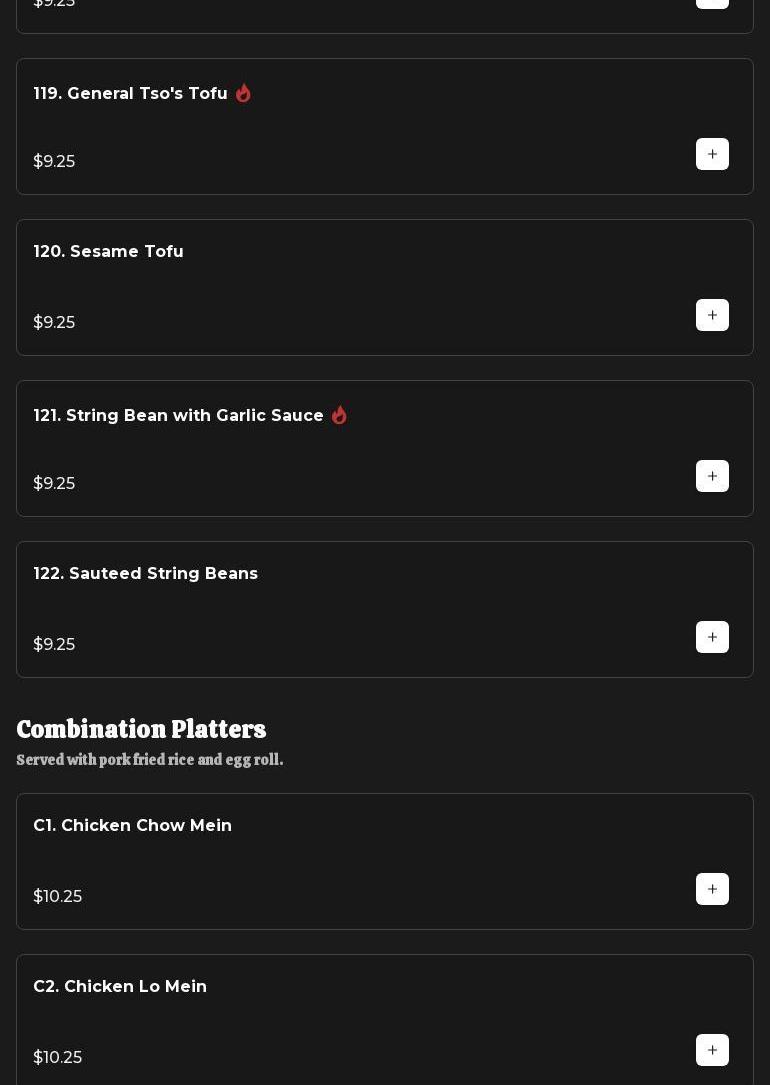Add C1 Chicken Chow Mein platter
This screenshot has height=1085, width=770.
coord(712,889)
